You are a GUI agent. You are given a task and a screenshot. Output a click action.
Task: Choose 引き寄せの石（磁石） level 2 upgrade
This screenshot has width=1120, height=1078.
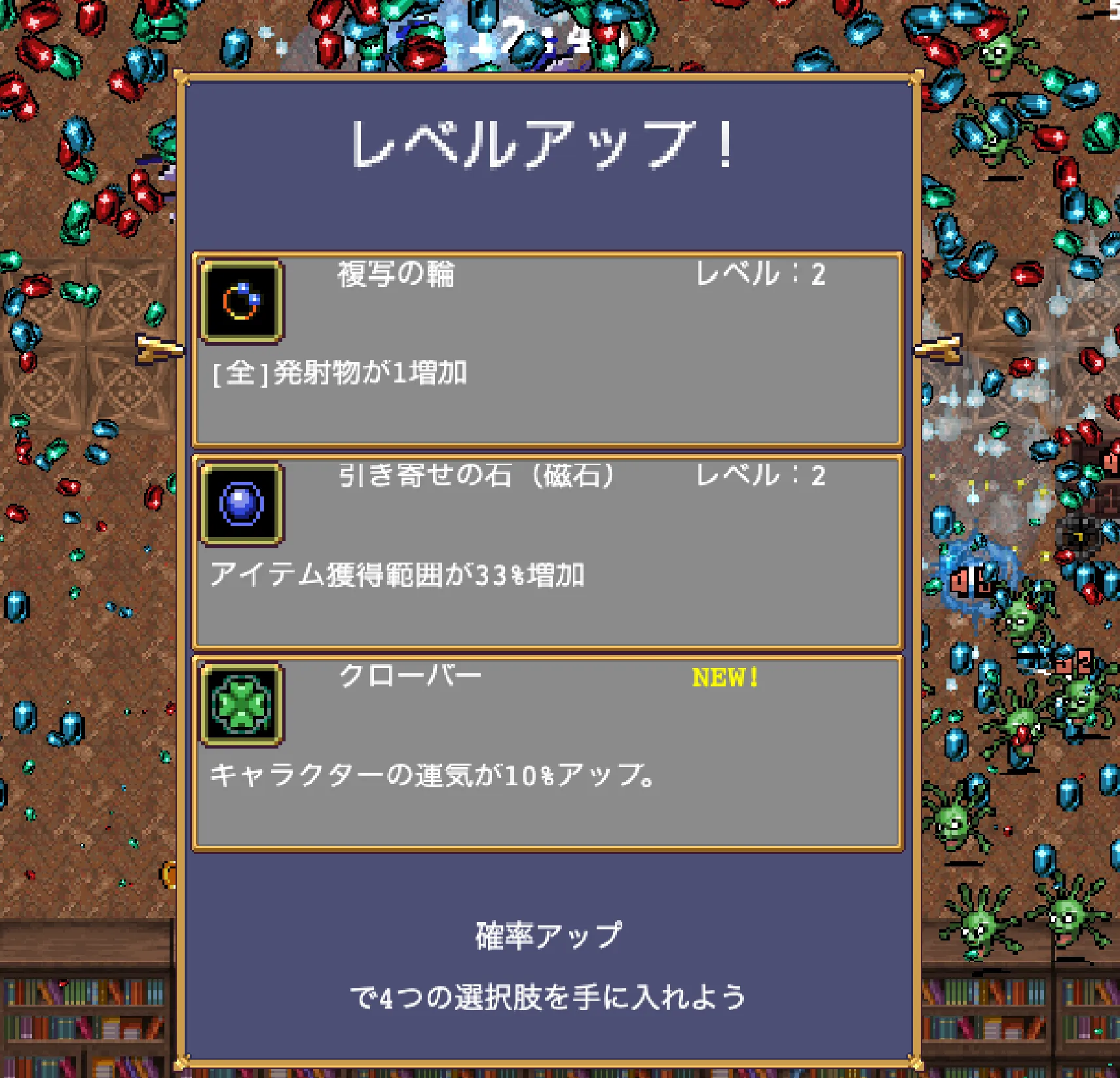548,551
